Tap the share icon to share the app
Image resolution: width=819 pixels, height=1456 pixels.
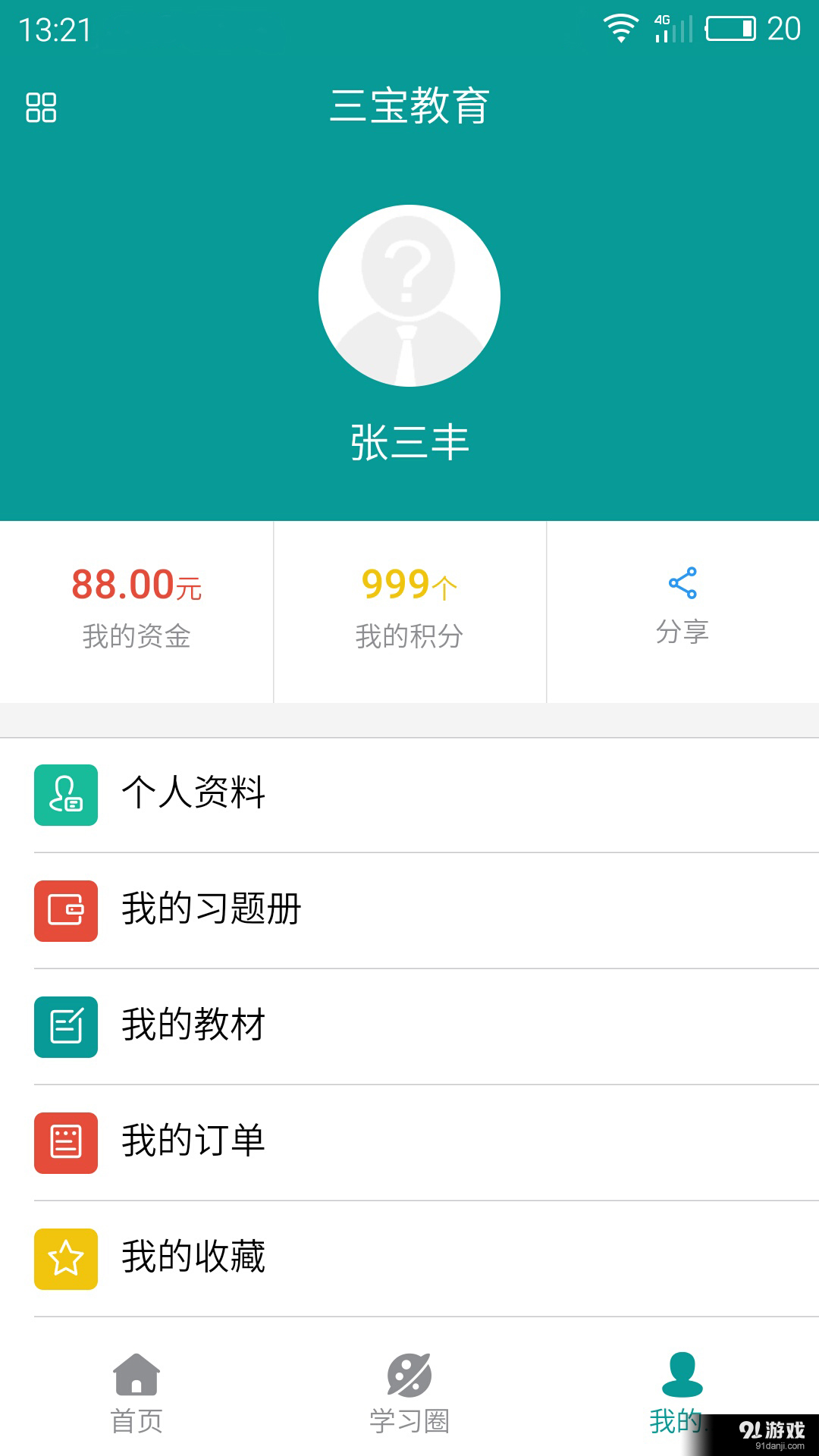click(682, 582)
